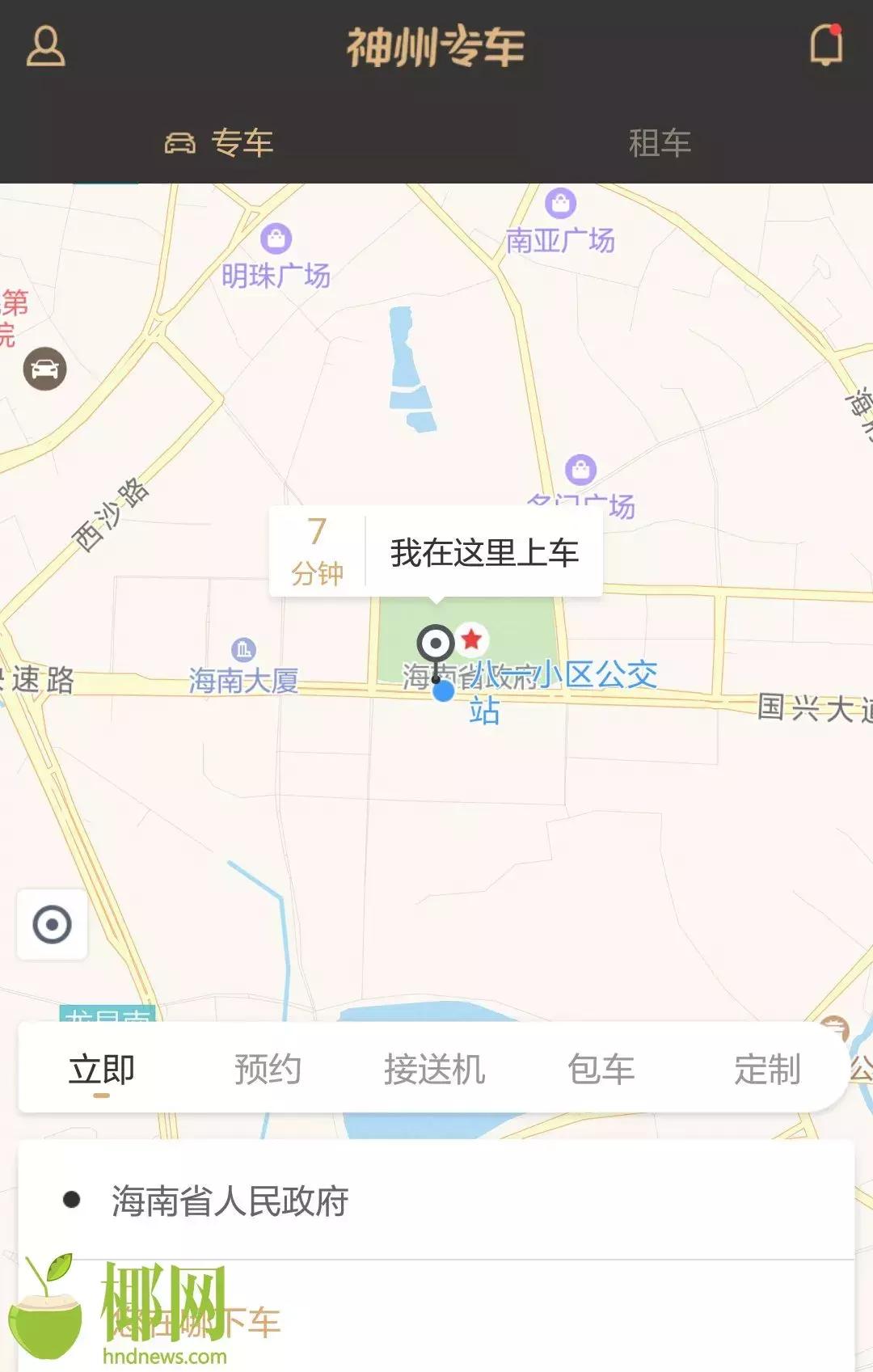873x1372 pixels.
Task: Switch to 接送机 airport transfer mode
Action: click(434, 1069)
